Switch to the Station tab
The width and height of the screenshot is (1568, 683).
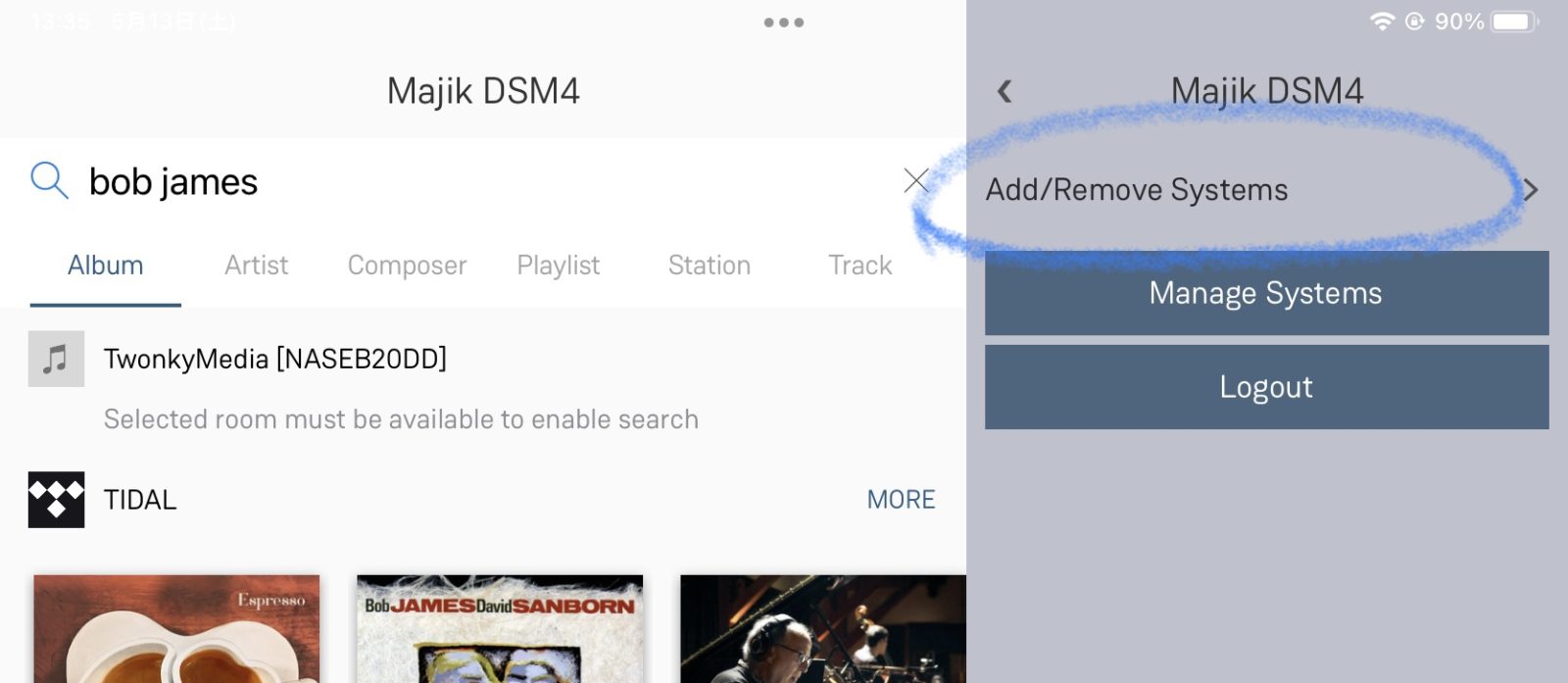pyautogui.click(x=709, y=266)
